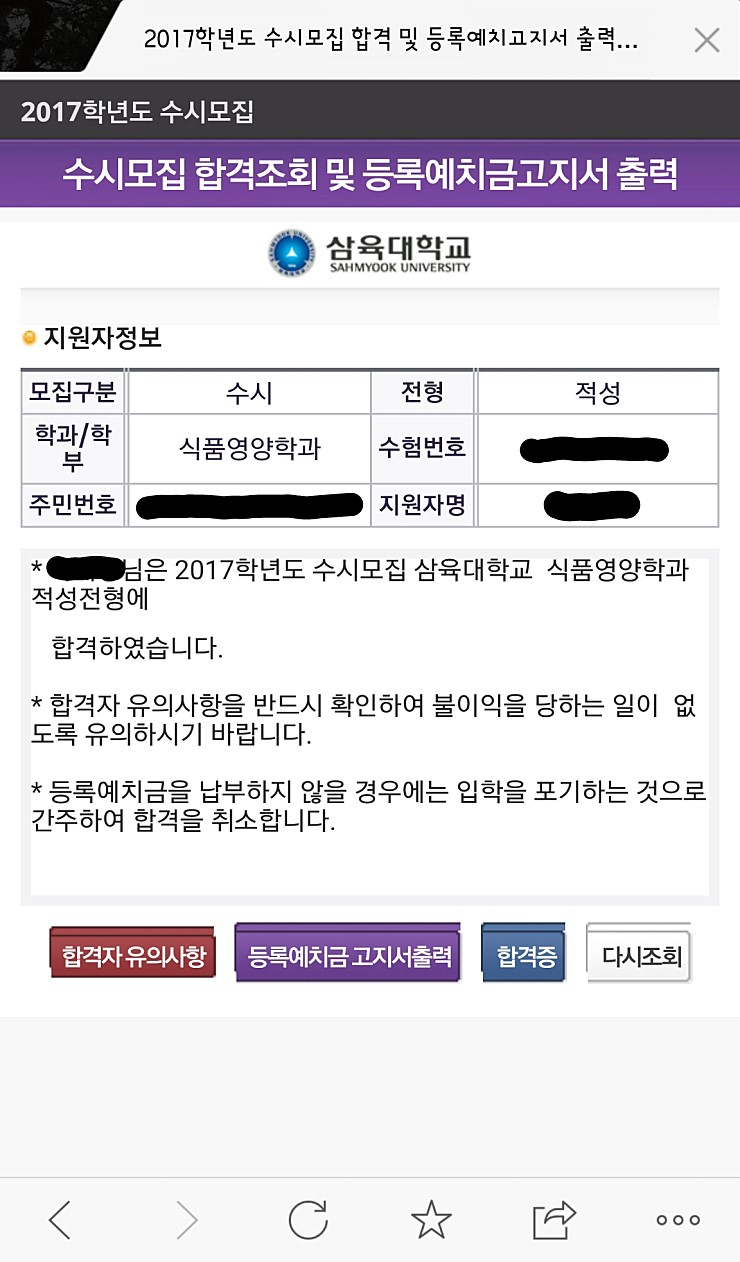Open the browser's more options menu

[678, 1219]
